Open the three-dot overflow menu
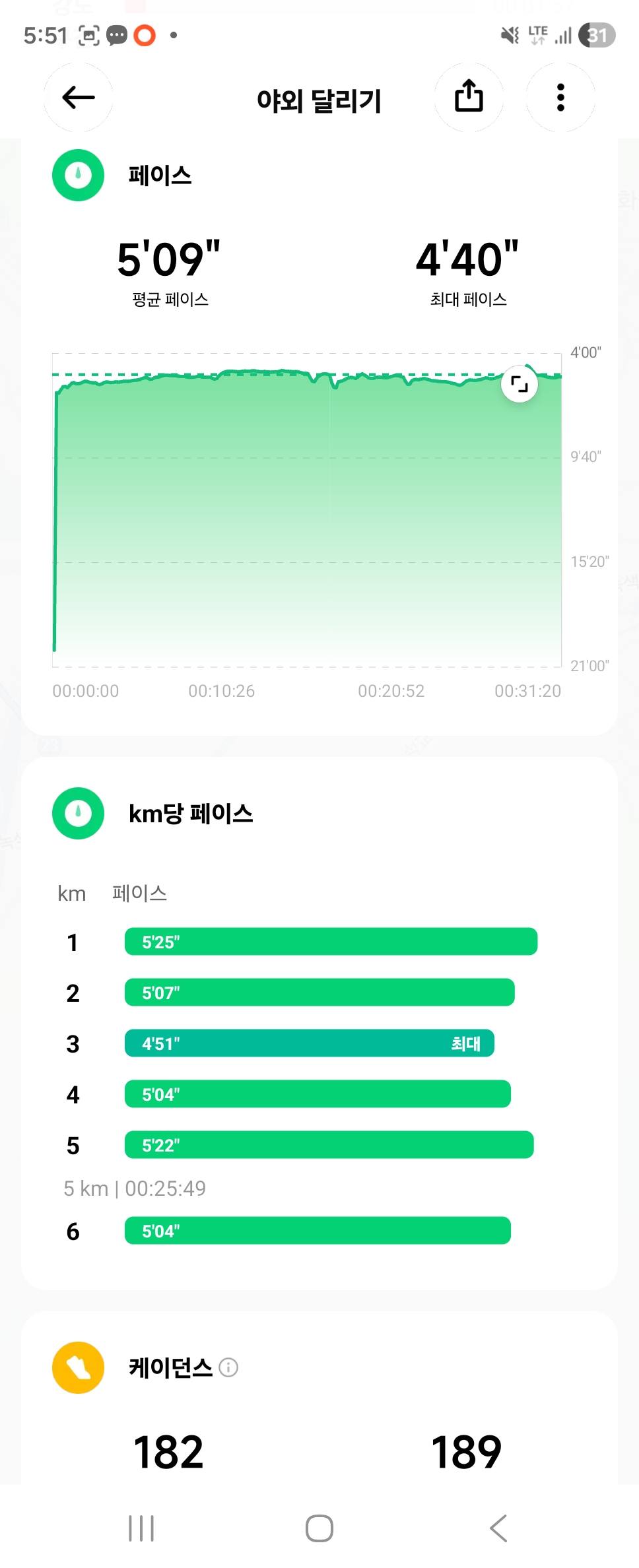Screen dimensions: 639x1568 [x=560, y=98]
